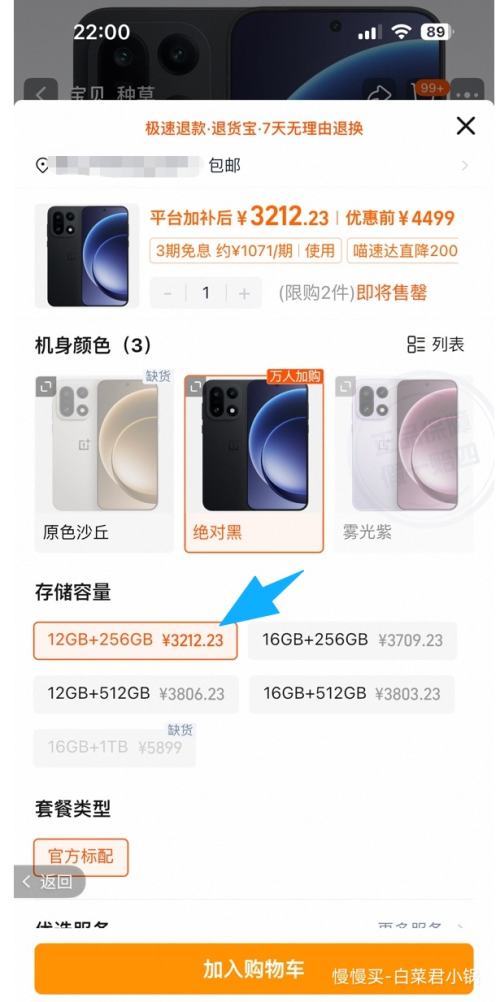Choose 16GB+512GB storage option
Image resolution: width=500 pixels, height=1002 pixels.
pos(352,694)
